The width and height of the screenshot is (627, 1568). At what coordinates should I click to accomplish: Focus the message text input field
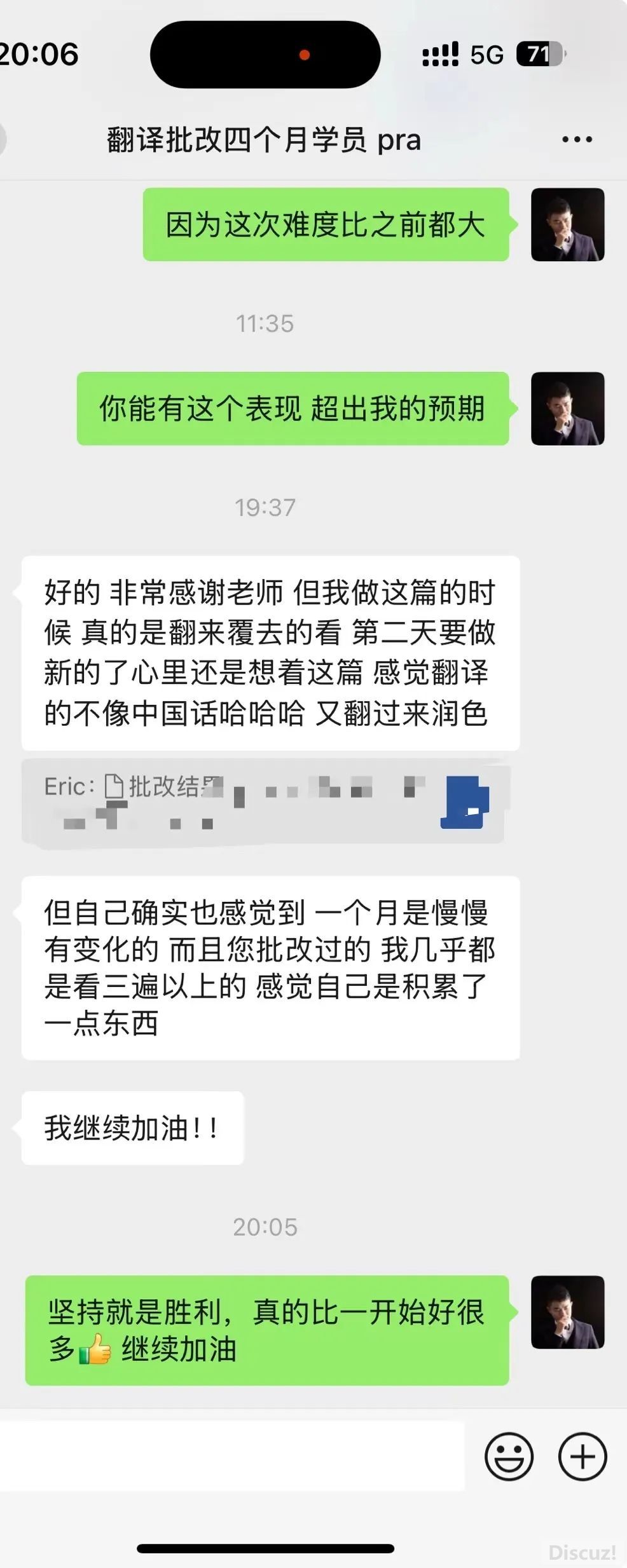click(x=232, y=1456)
